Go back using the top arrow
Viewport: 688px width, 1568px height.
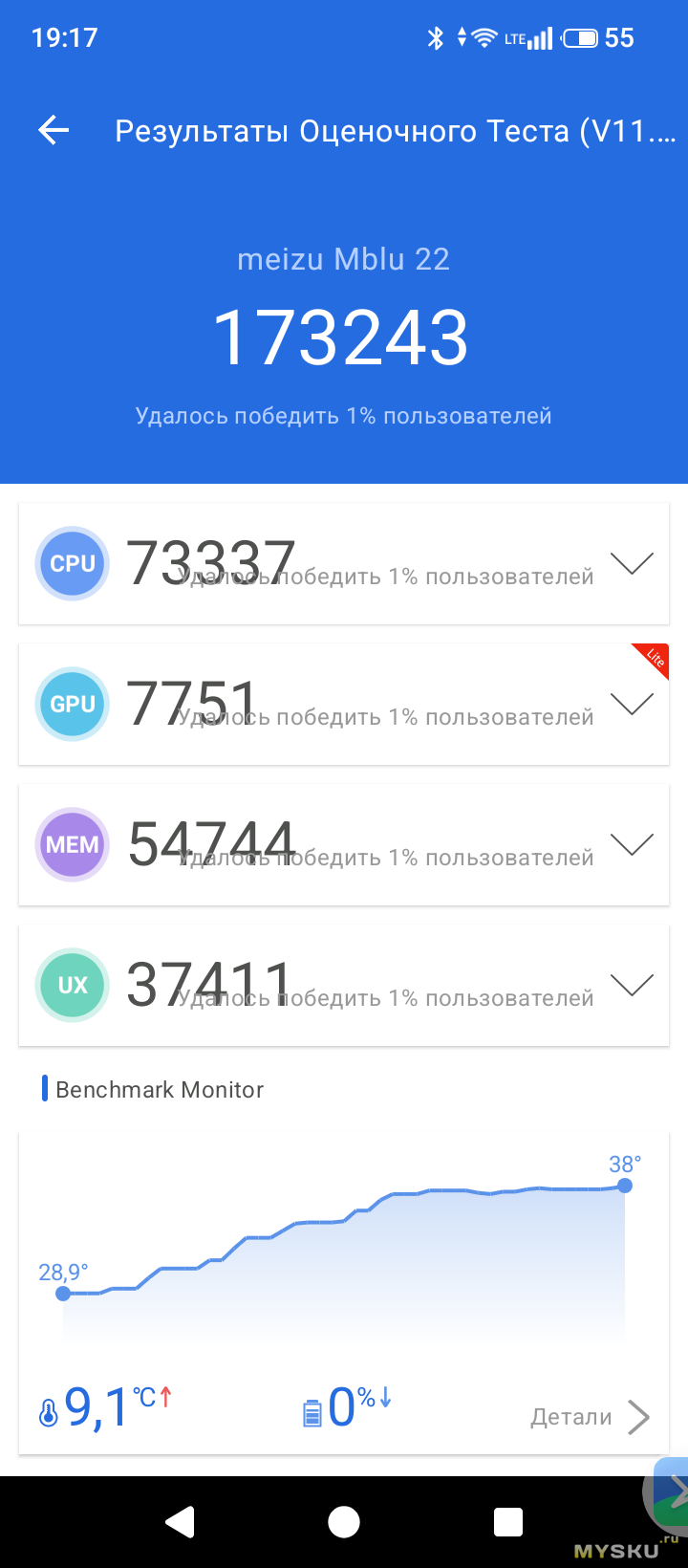click(x=54, y=131)
